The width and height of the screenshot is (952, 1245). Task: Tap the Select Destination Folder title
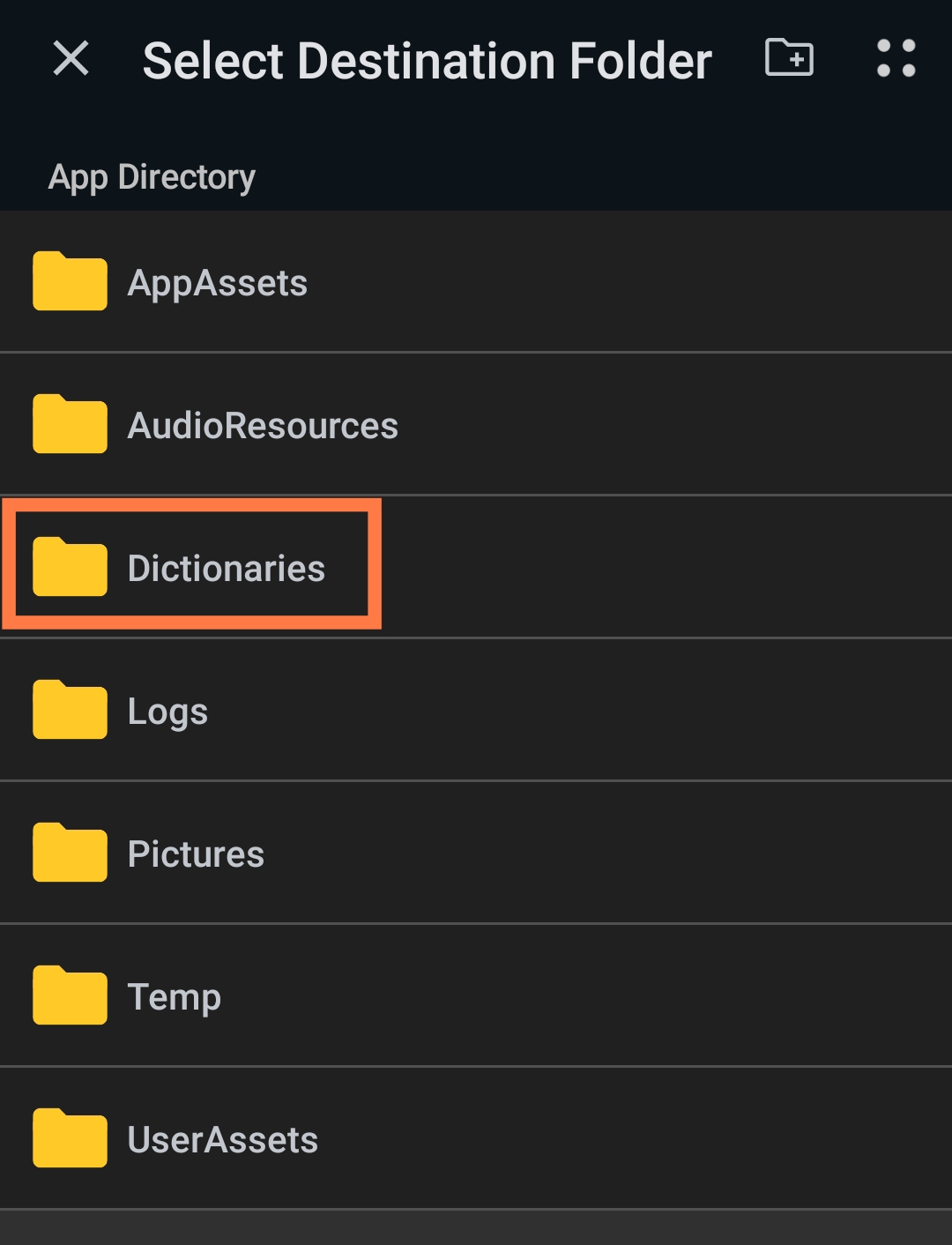[427, 59]
